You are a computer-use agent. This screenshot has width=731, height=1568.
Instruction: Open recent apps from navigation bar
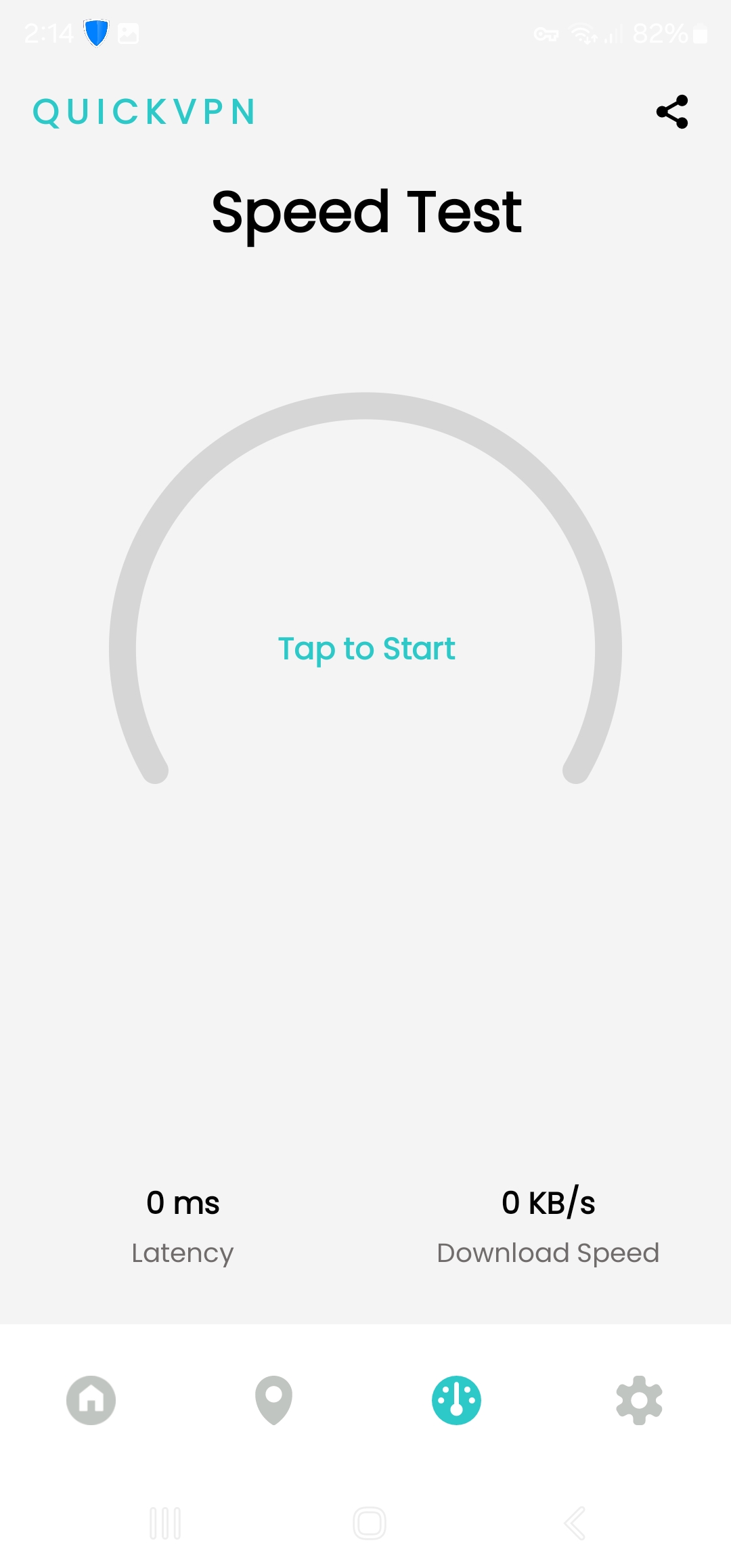coord(165,1523)
